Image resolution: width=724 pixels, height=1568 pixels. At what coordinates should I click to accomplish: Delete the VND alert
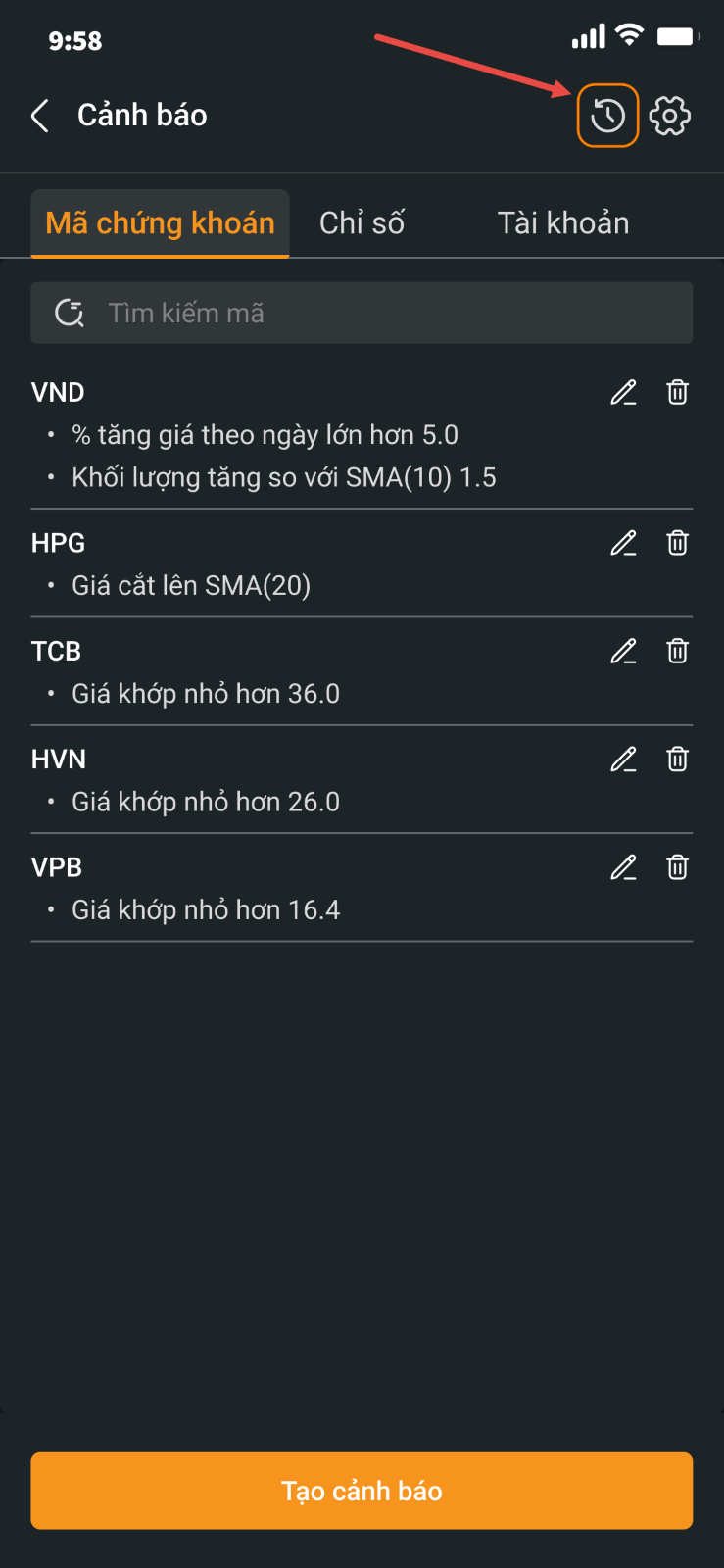(677, 393)
